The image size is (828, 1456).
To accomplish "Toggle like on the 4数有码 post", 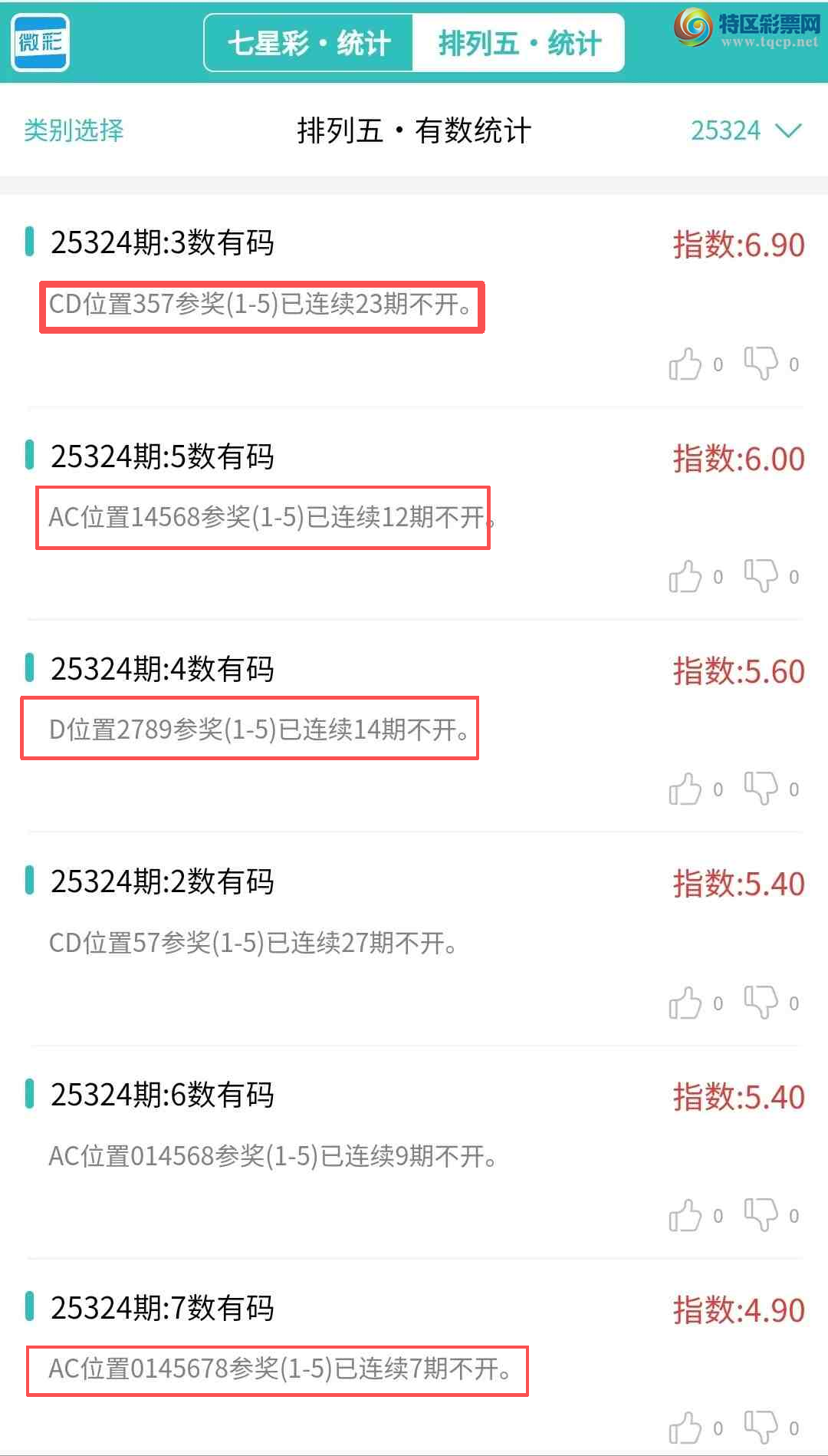I will [x=688, y=789].
